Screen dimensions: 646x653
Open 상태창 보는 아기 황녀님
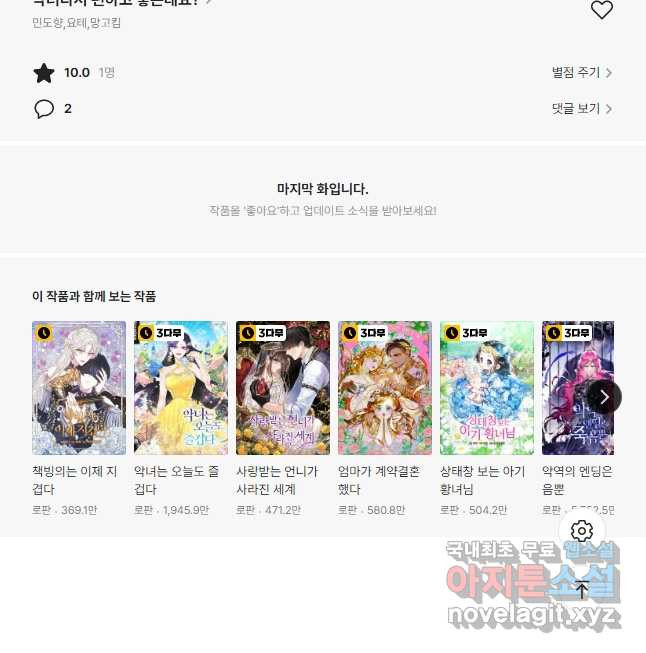point(487,388)
